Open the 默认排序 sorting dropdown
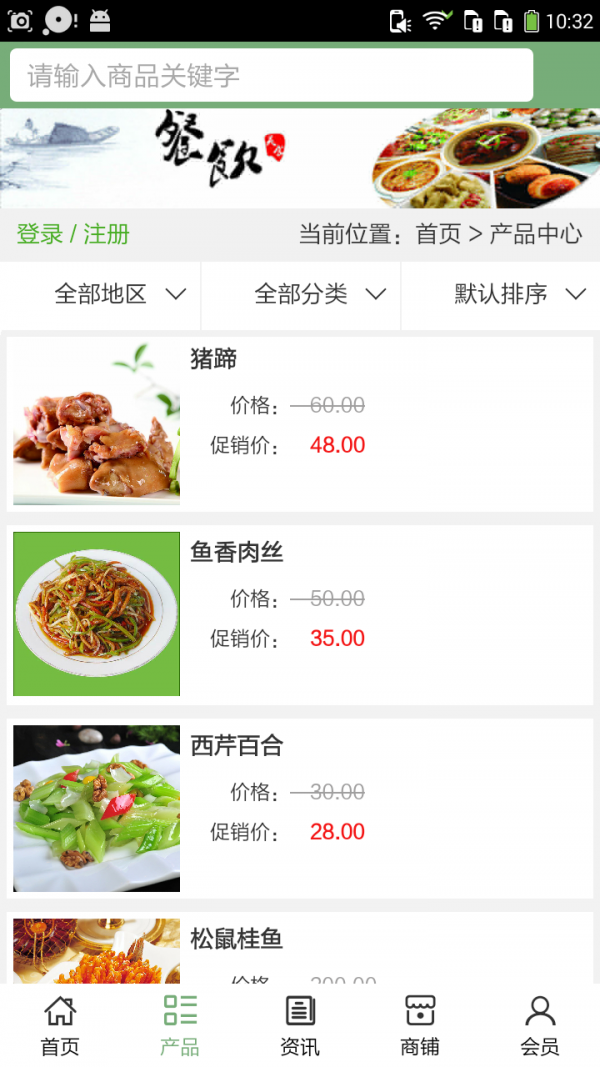Viewport: 600px width, 1067px height. [519, 294]
